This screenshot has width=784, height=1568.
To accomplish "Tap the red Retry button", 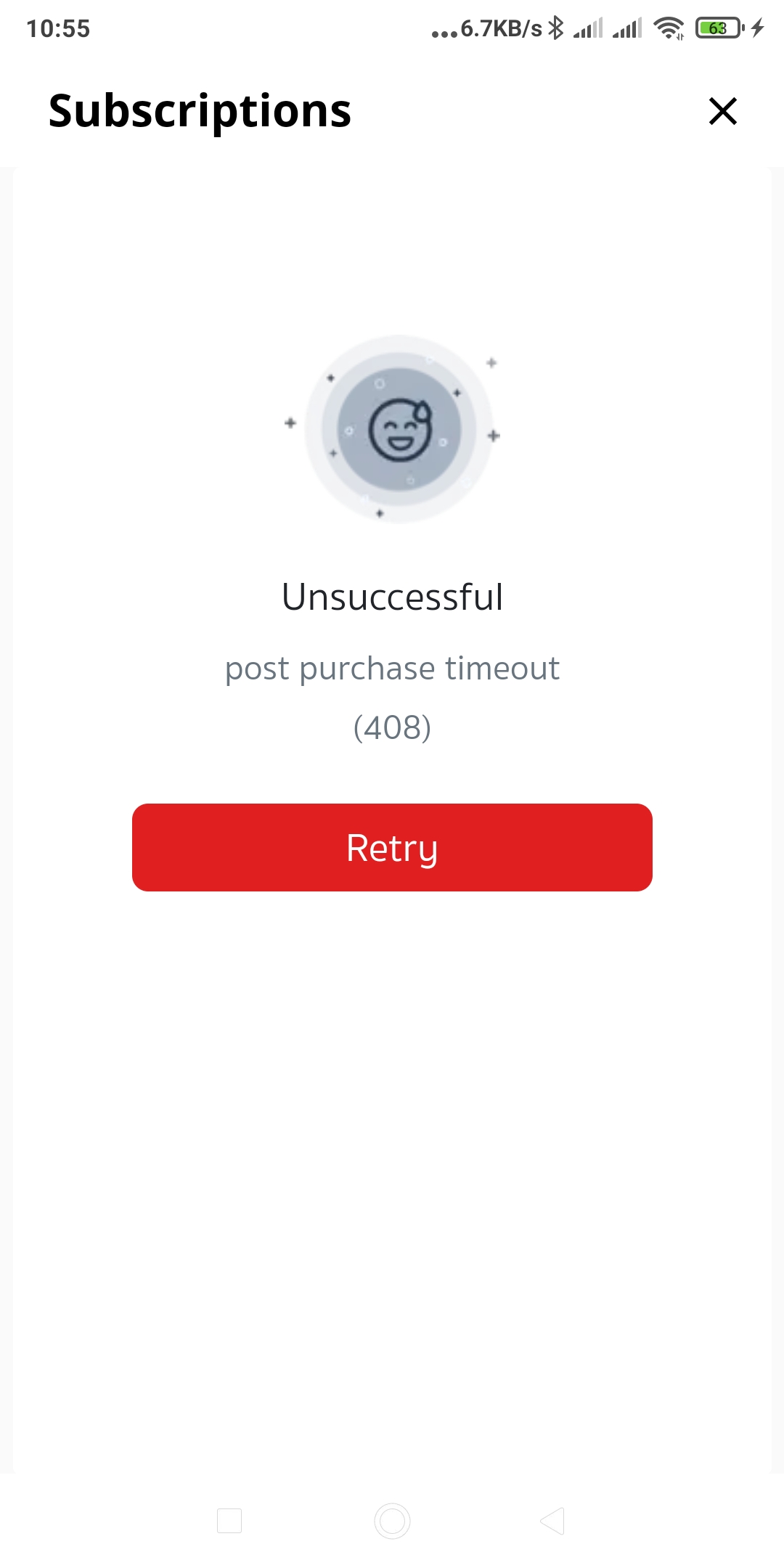I will (x=392, y=847).
